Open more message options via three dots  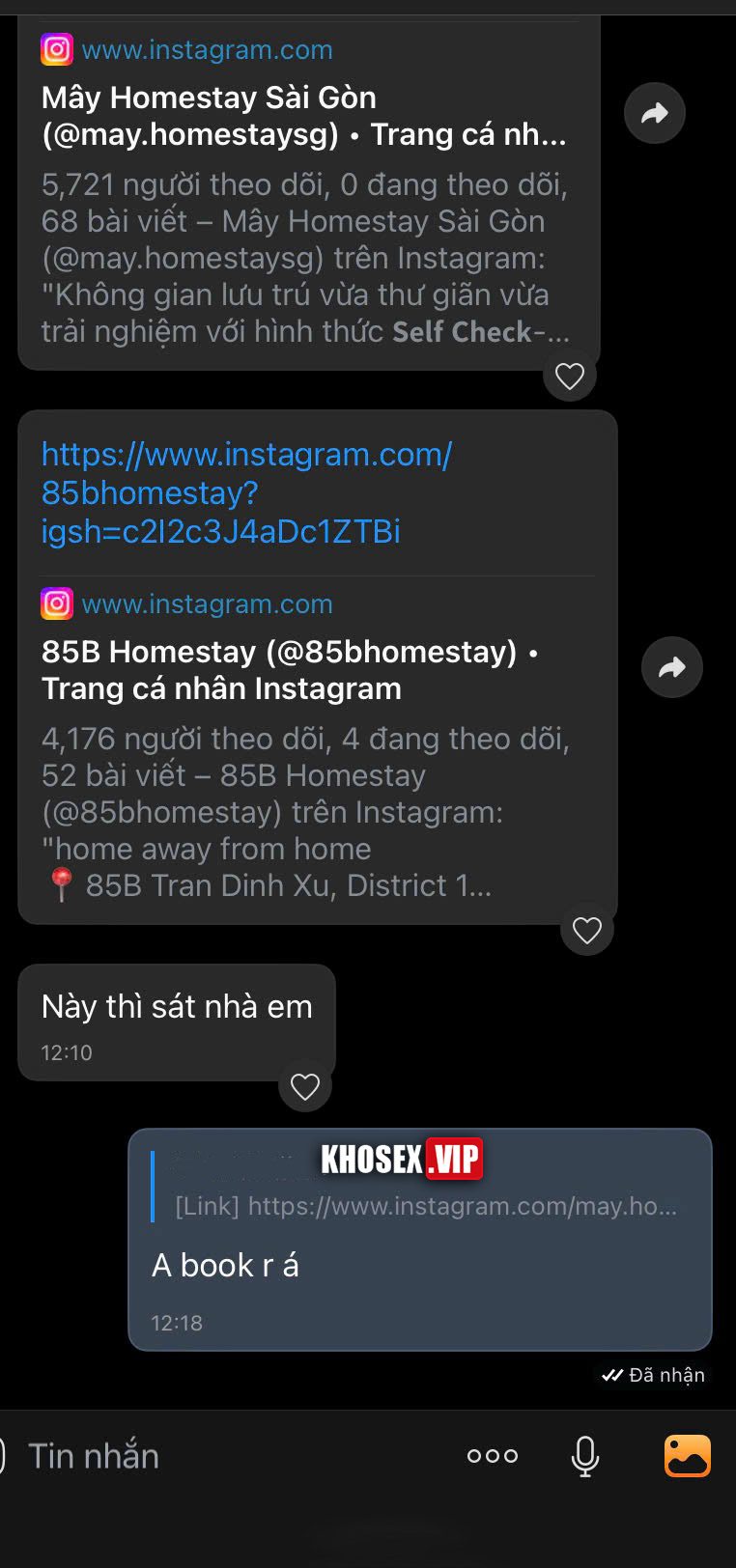click(492, 1455)
